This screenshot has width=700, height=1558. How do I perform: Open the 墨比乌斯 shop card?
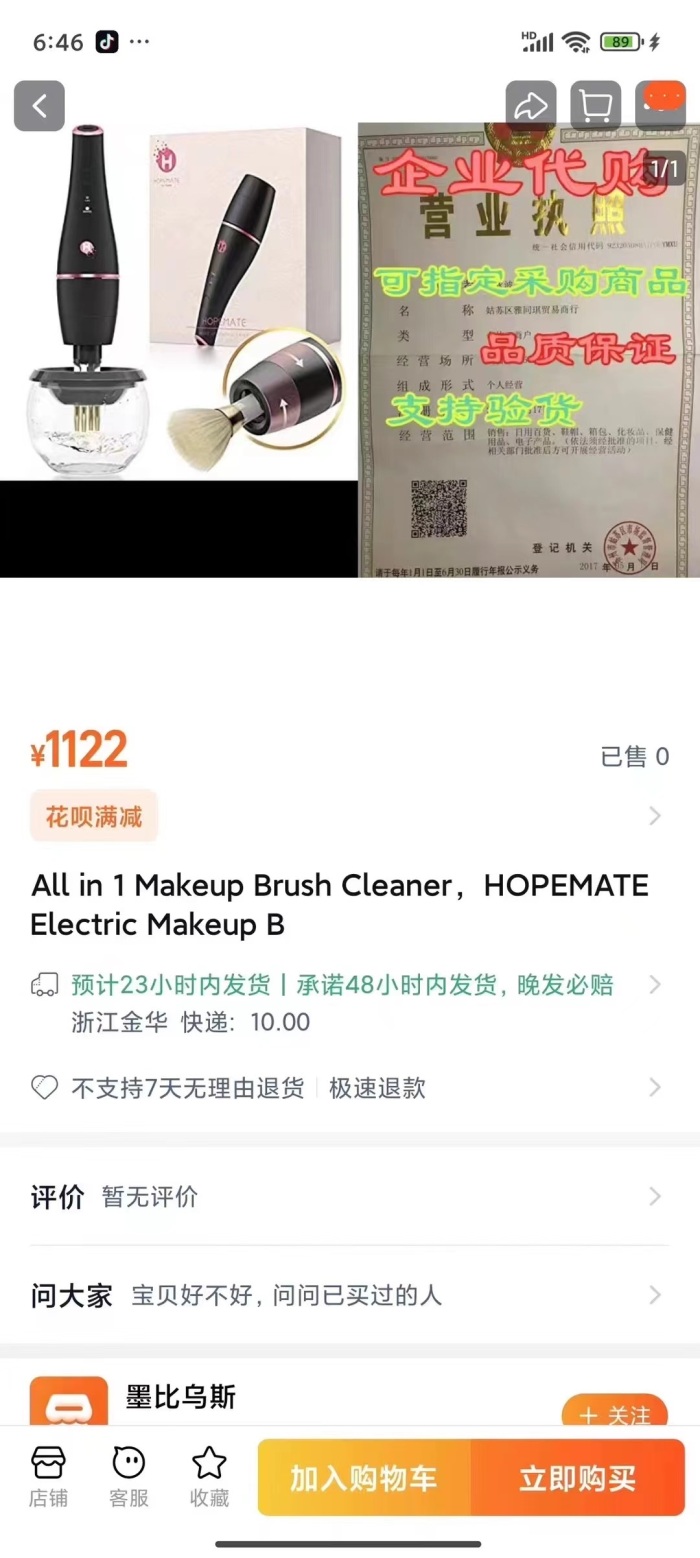[x=180, y=1398]
